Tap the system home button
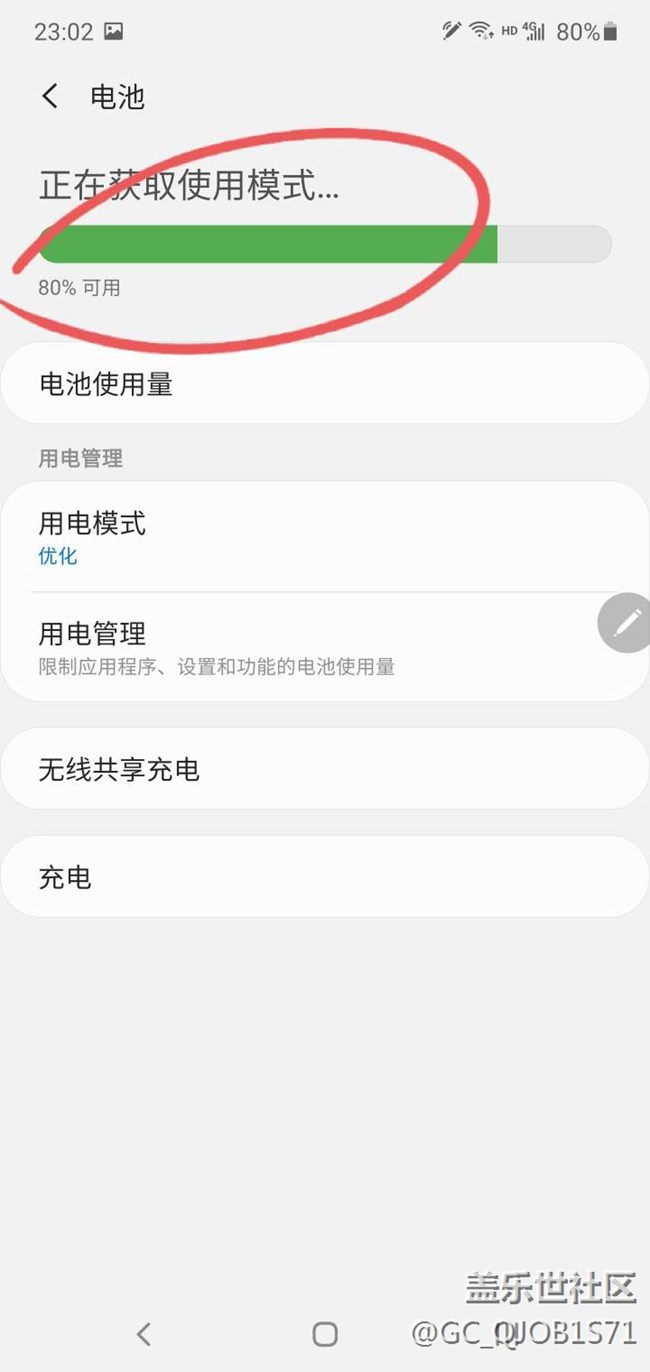Viewport: 650px width, 1372px height. click(325, 1333)
